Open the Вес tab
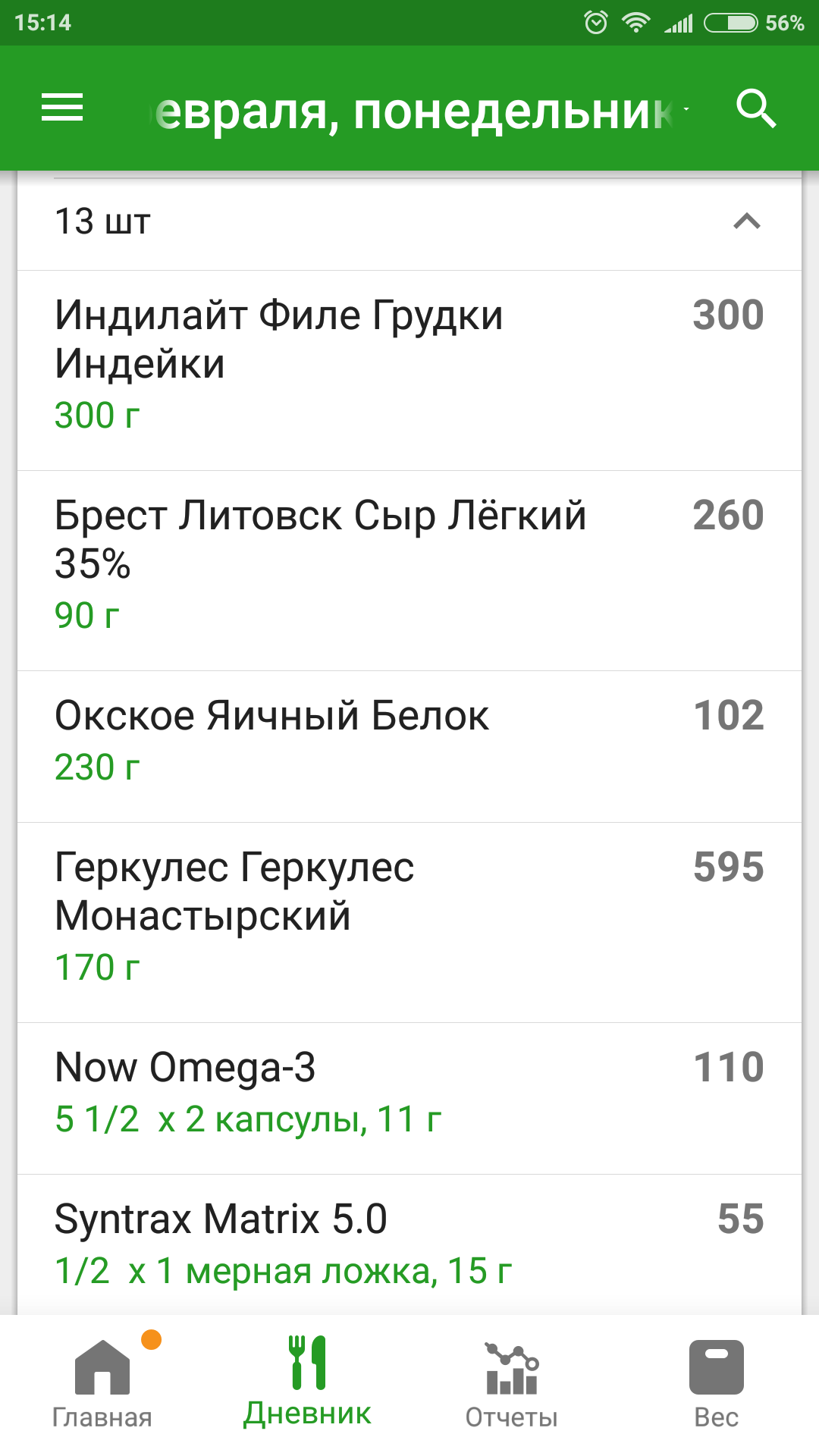819x1456 pixels. pos(717,1385)
